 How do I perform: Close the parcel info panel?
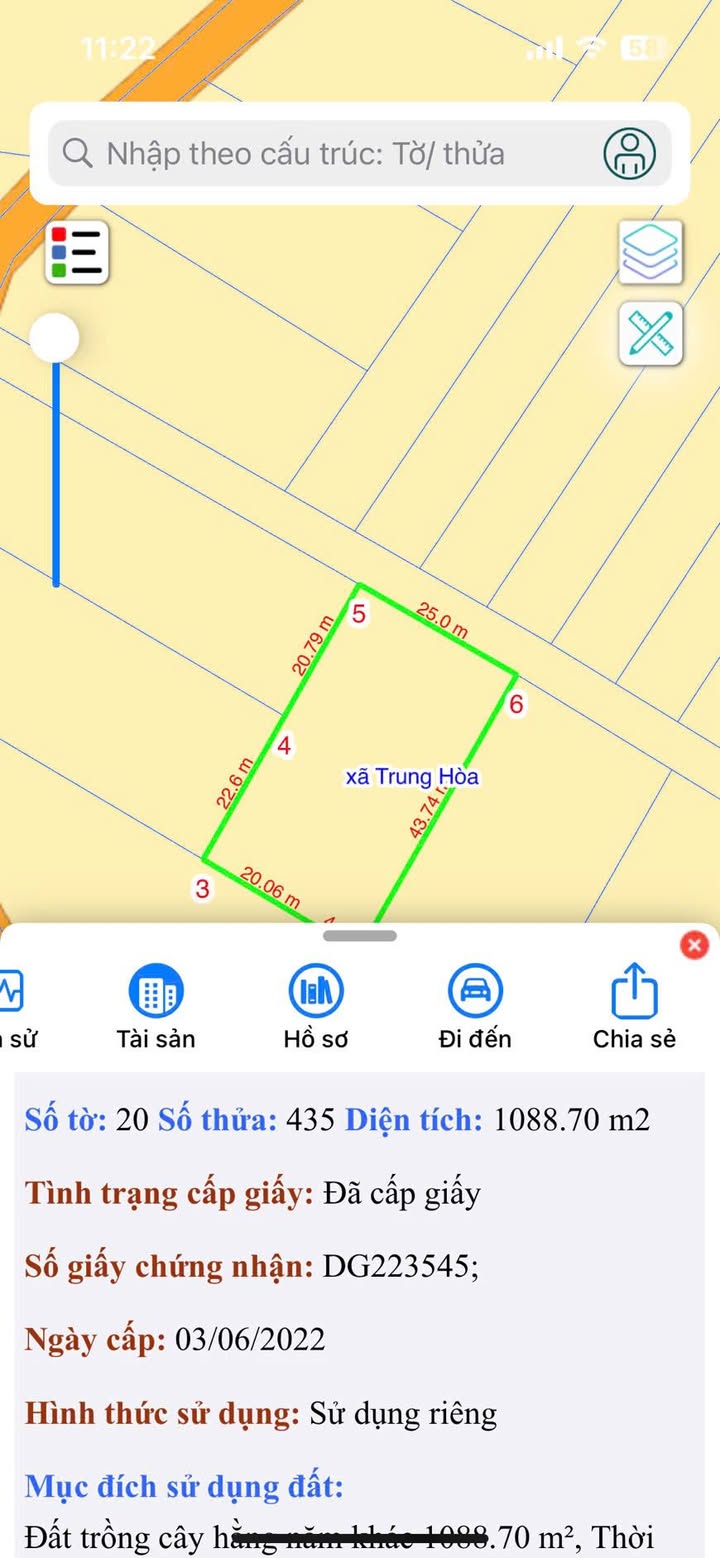(x=694, y=944)
